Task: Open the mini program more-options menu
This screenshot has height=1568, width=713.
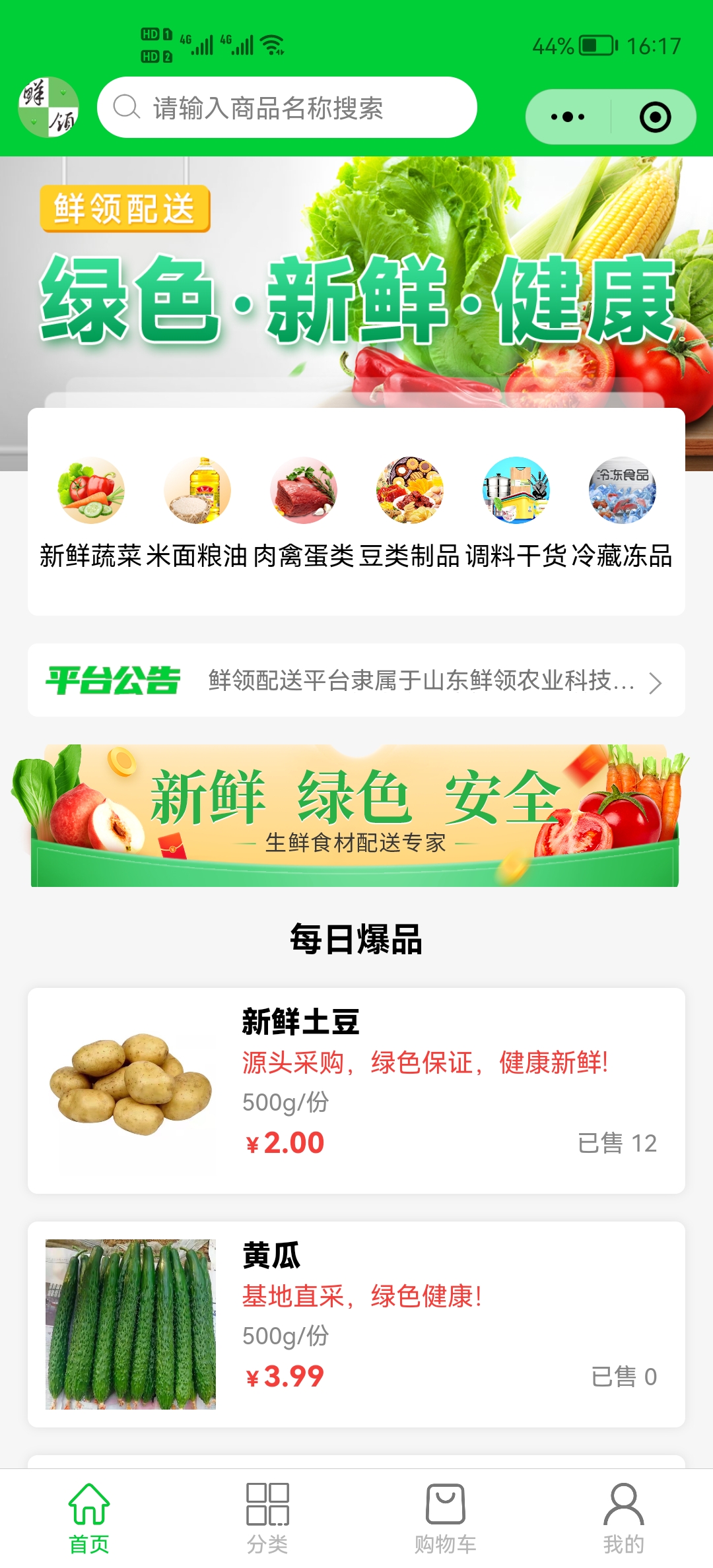Action: point(568,117)
